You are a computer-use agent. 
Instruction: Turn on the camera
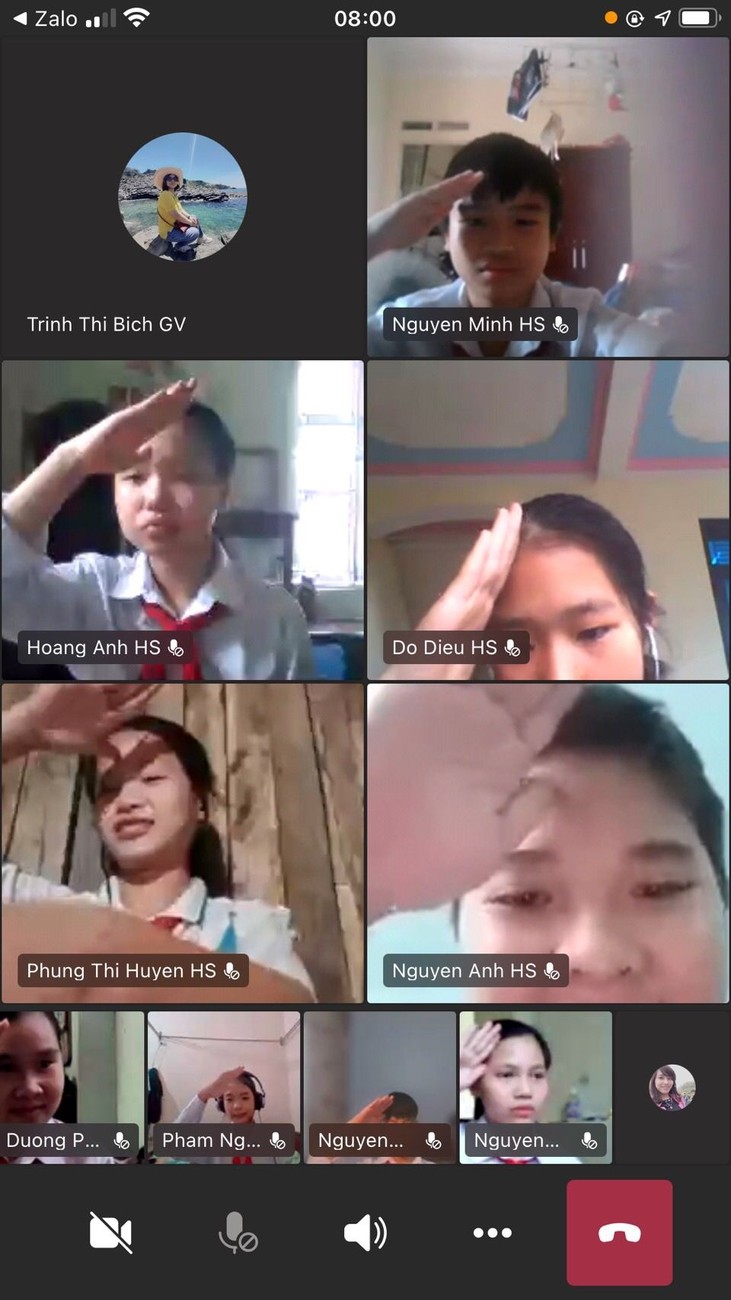click(x=110, y=1232)
